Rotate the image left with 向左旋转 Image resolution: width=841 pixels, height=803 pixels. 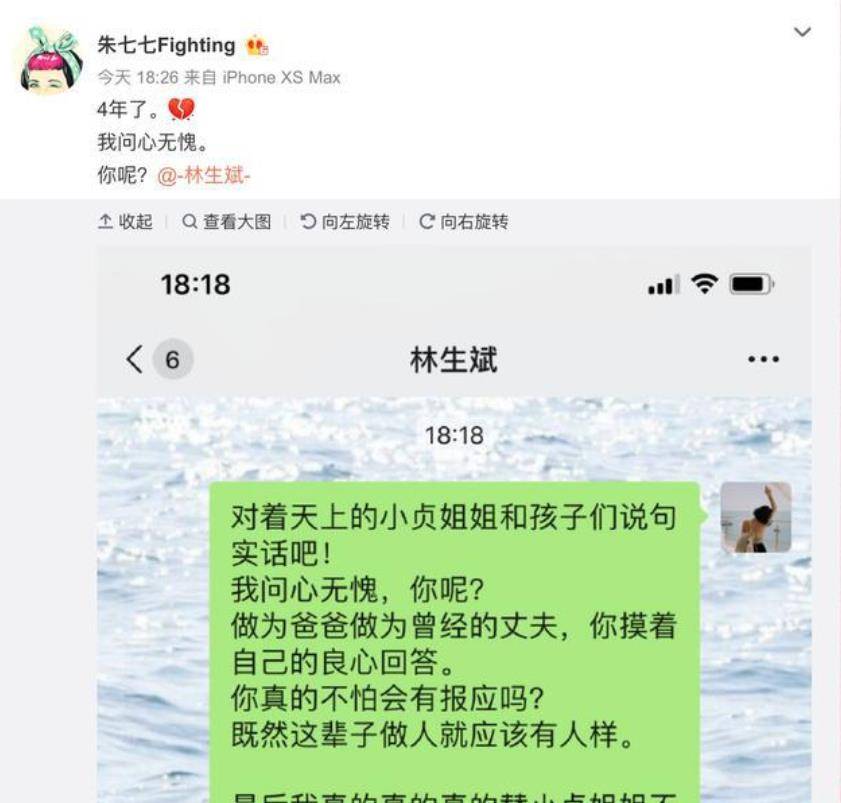(345, 222)
